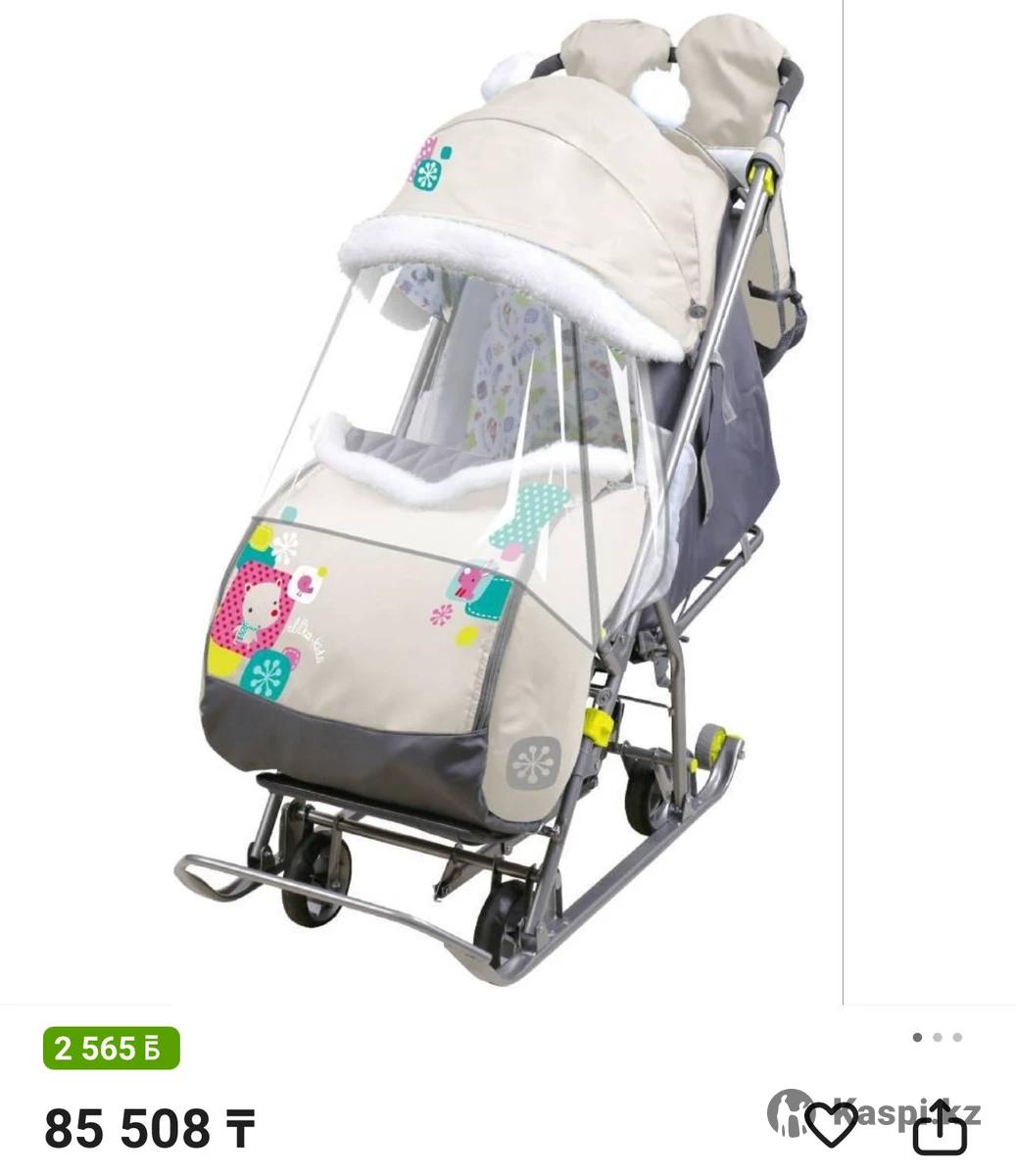Image resolution: width=1016 pixels, height=1176 pixels.
Task: Add this sled stroller to favorites
Action: pyautogui.click(x=831, y=1125)
